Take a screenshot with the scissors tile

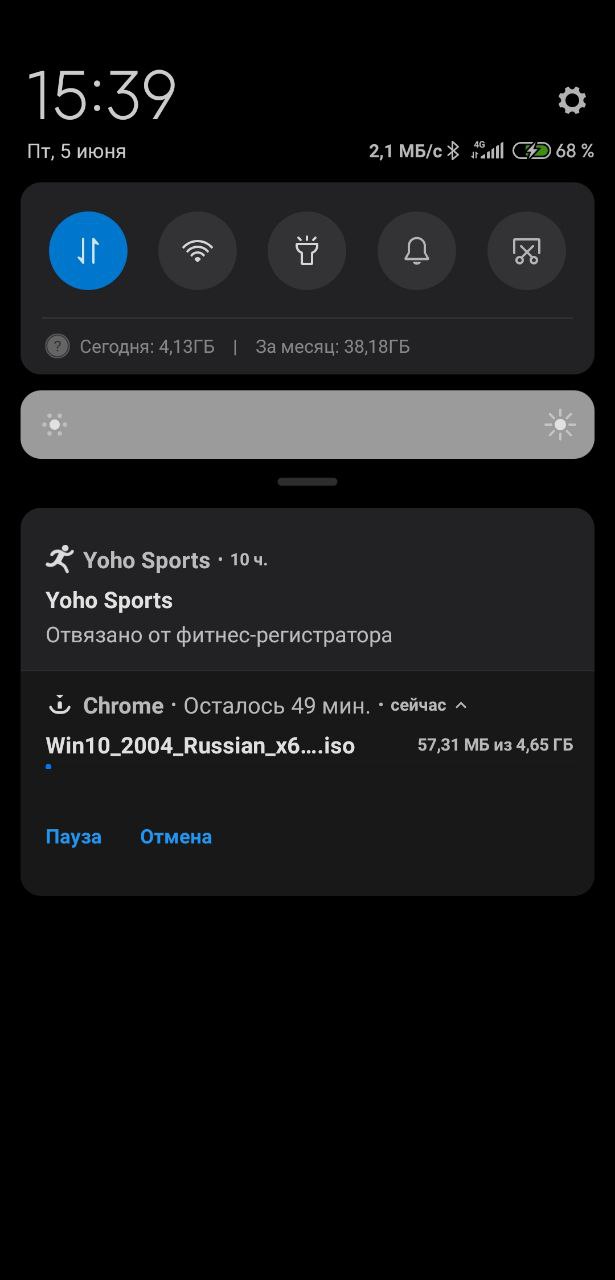pyautogui.click(x=526, y=251)
